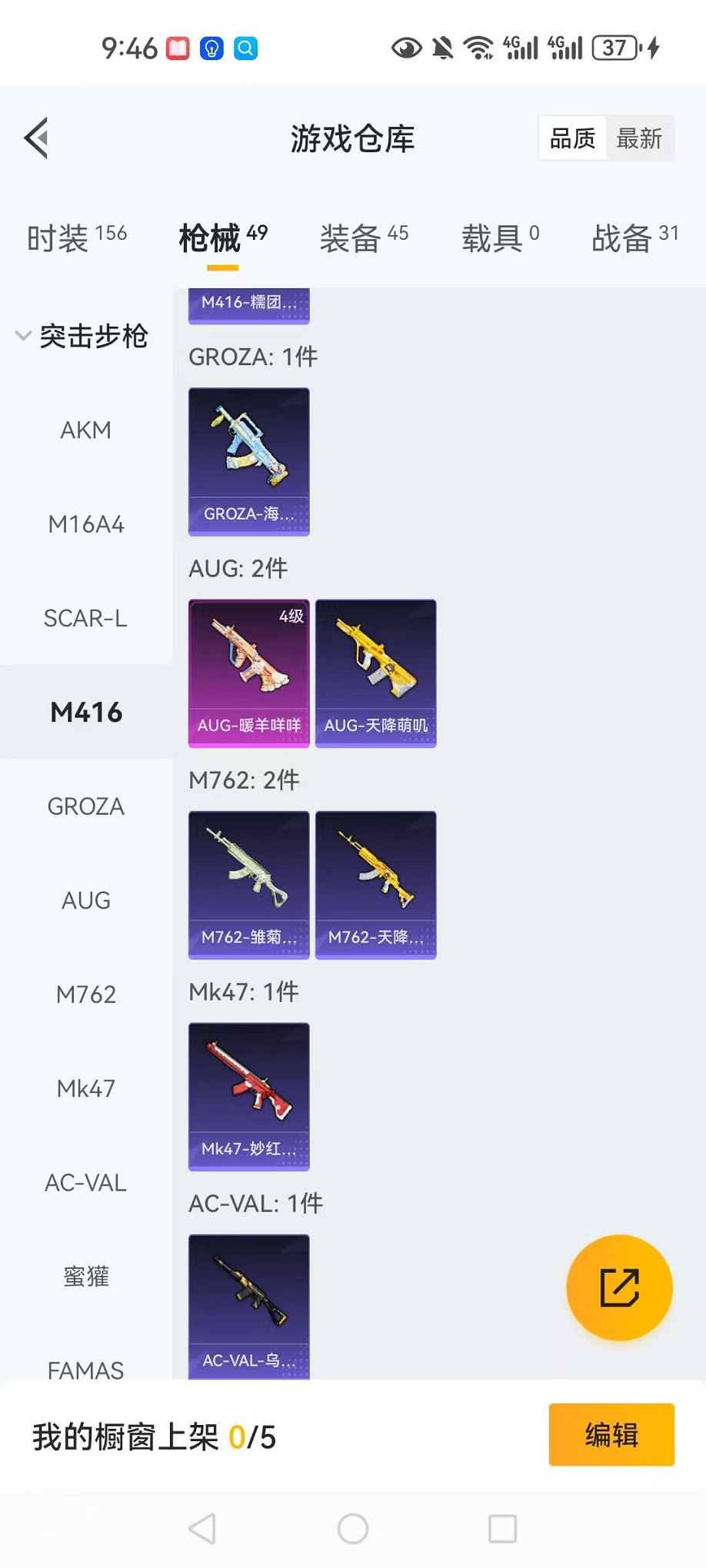This screenshot has width=706, height=1568.
Task: View the M762-天降 skin card
Action: click(x=375, y=885)
